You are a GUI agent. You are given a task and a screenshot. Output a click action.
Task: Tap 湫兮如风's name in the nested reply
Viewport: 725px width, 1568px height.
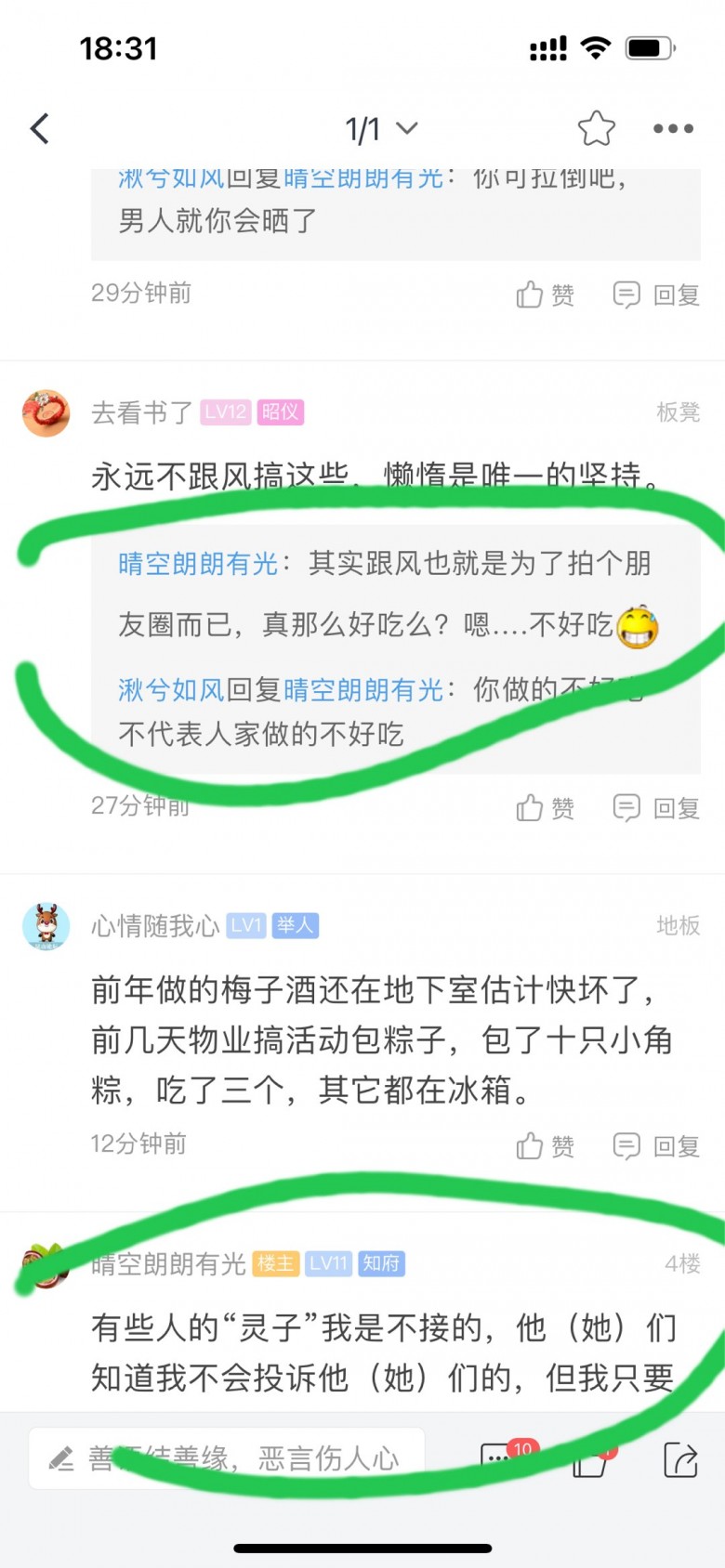click(171, 690)
